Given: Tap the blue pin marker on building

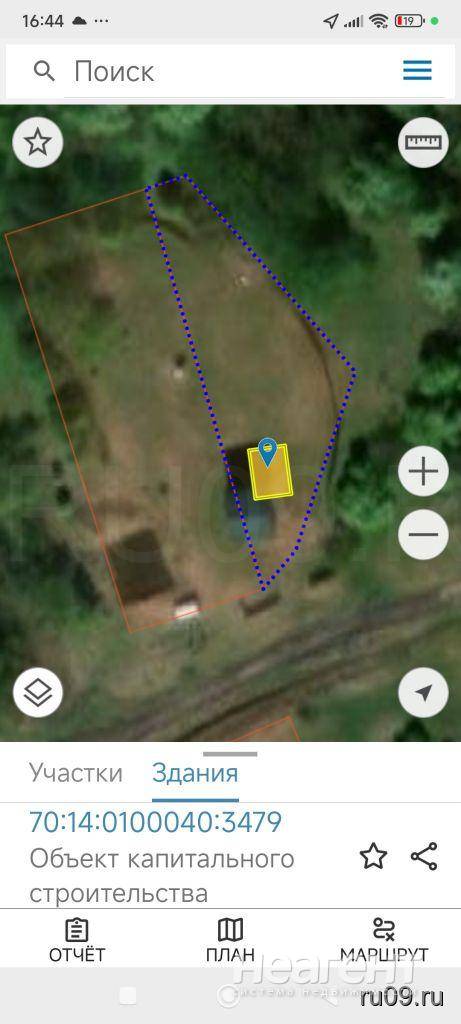Looking at the screenshot, I should coord(267,453).
